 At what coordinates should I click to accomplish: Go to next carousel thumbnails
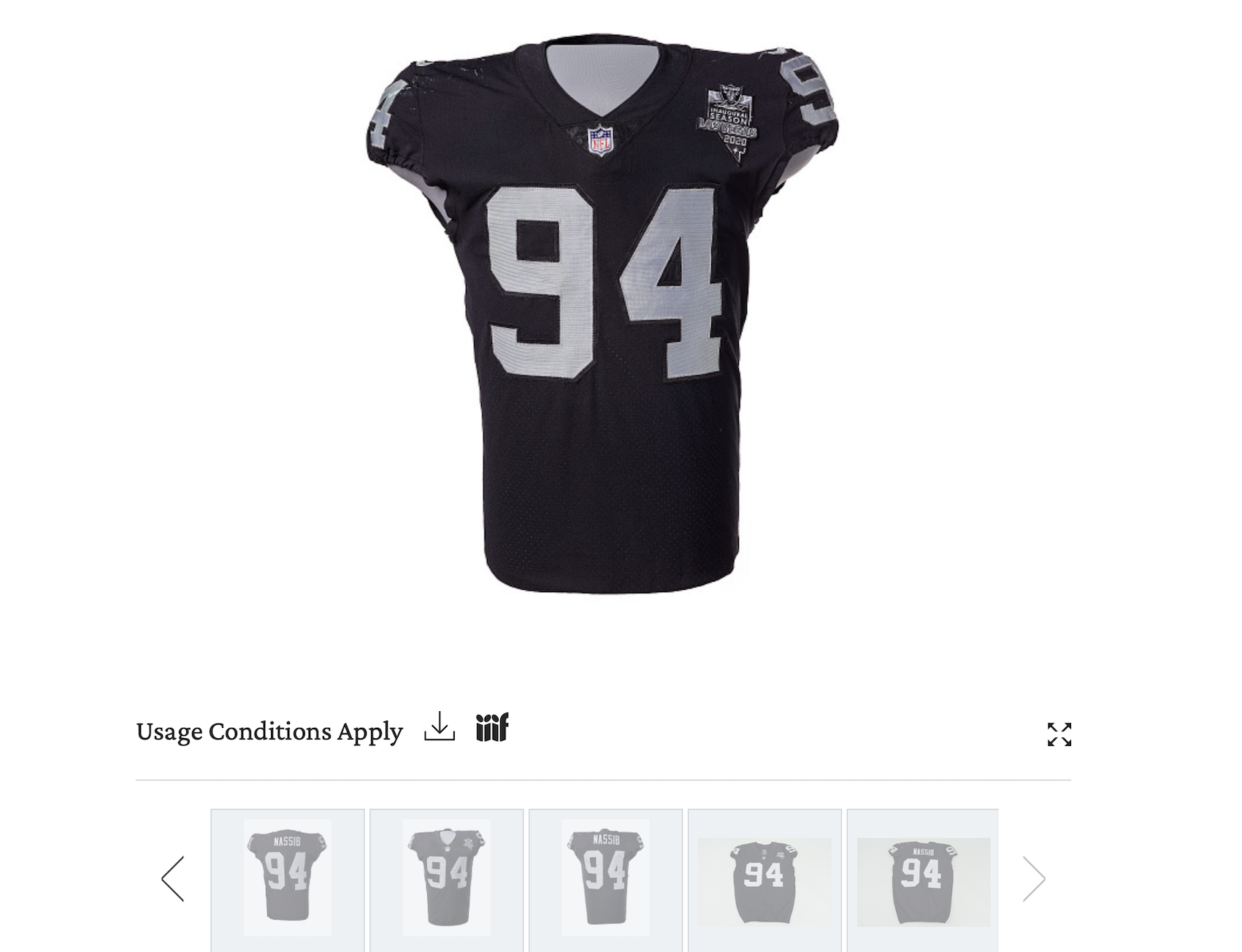1033,879
